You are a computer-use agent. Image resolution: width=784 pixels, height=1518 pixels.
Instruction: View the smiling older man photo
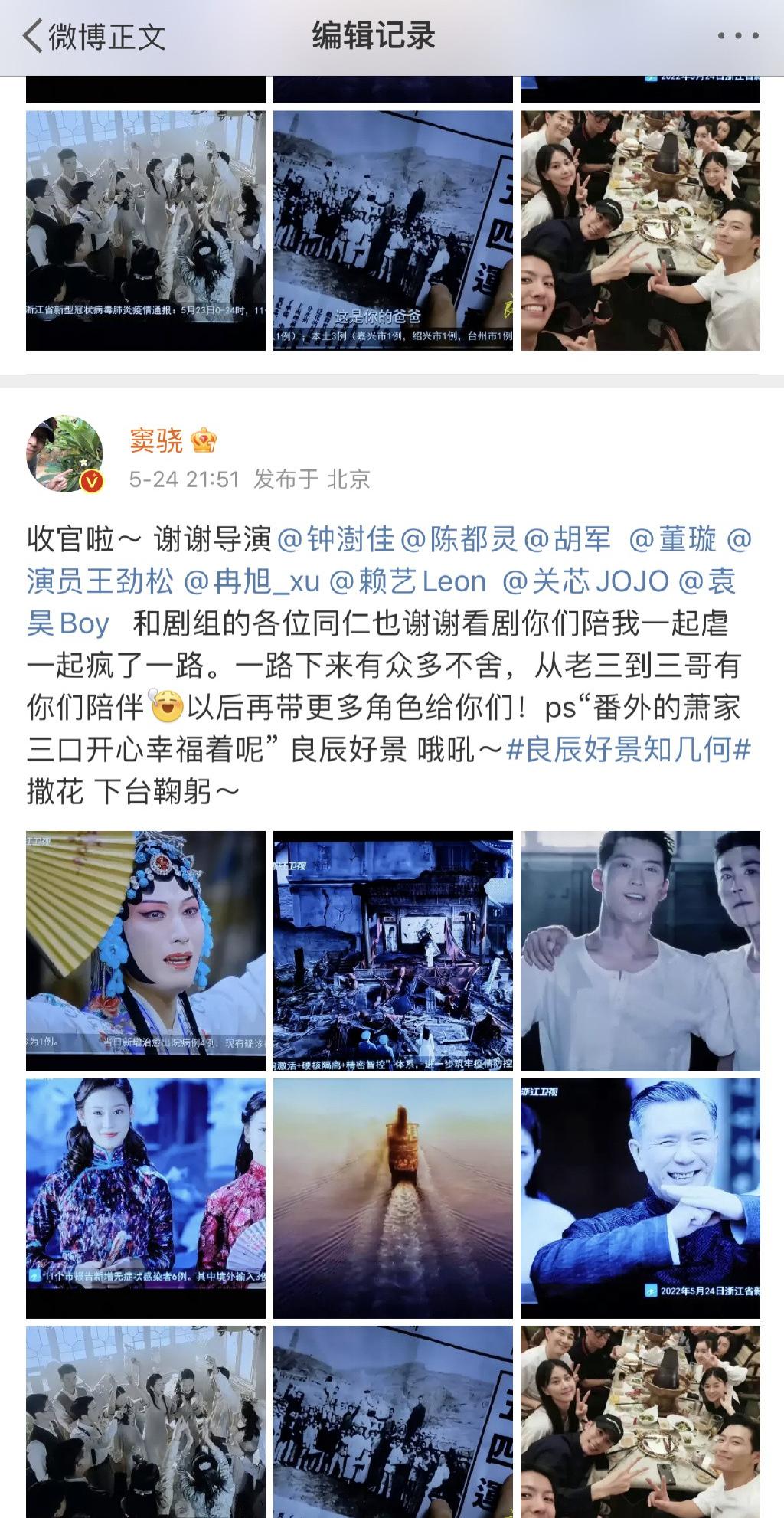(640, 1198)
